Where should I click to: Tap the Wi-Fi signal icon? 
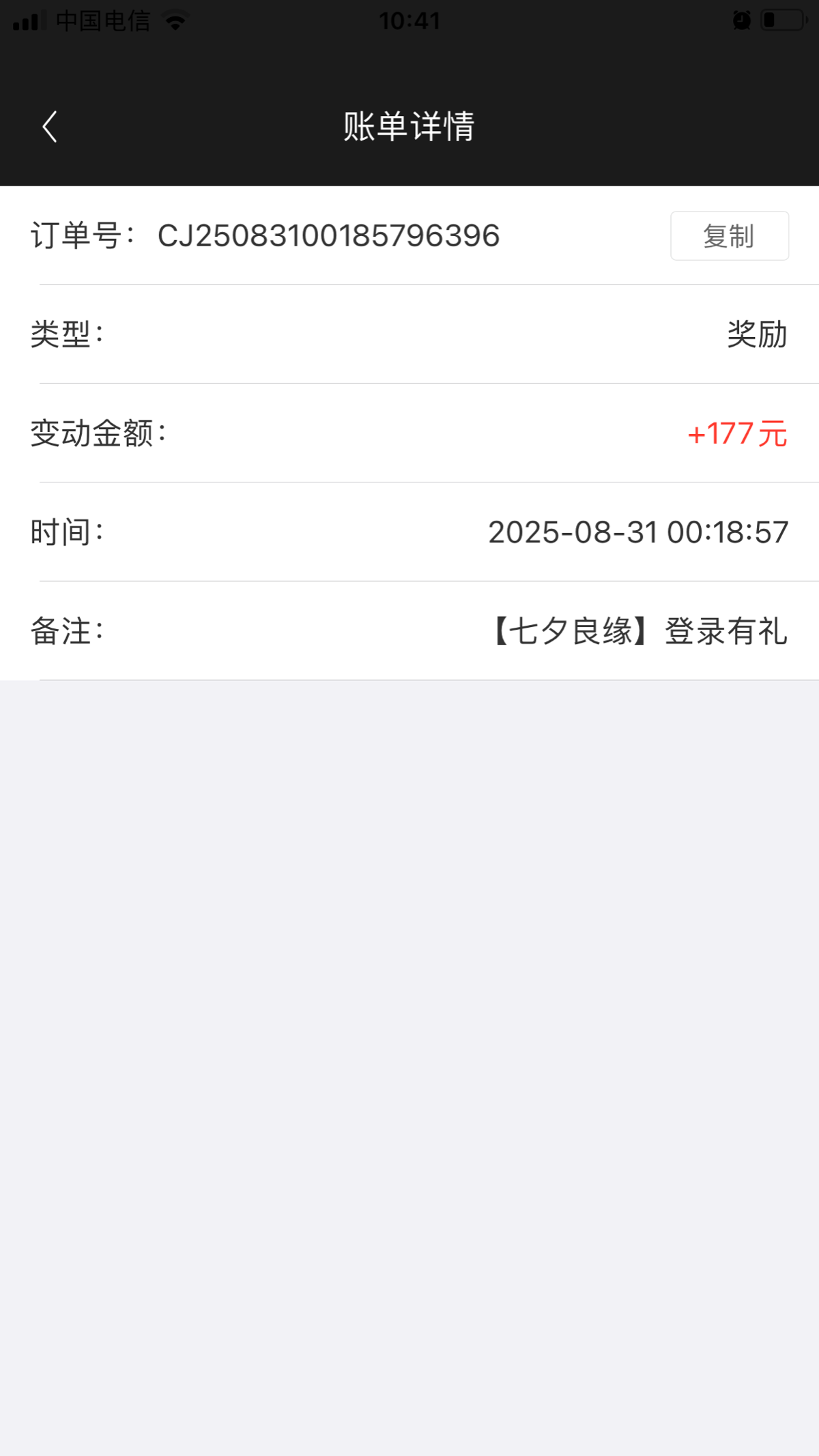(175, 20)
